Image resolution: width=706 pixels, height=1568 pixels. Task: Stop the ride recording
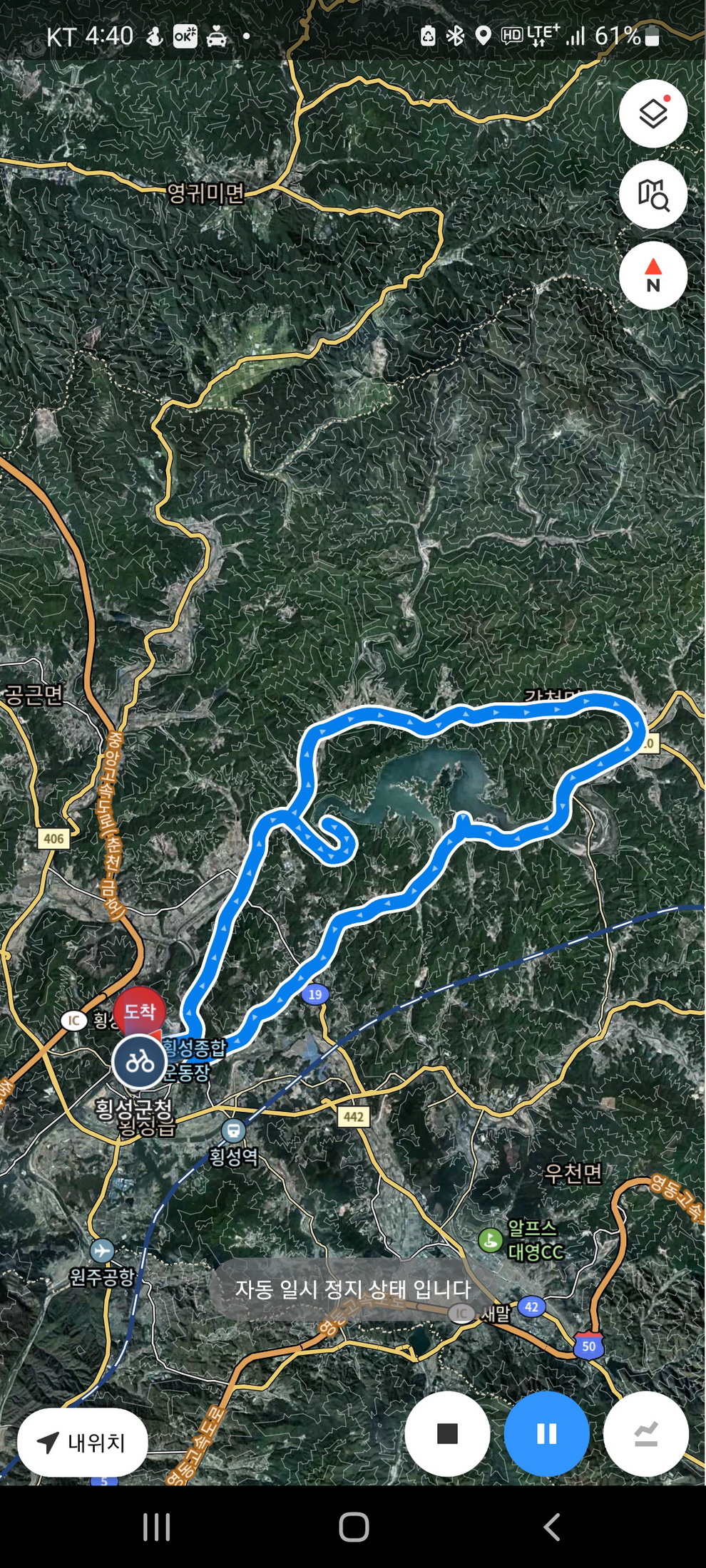tap(447, 1433)
